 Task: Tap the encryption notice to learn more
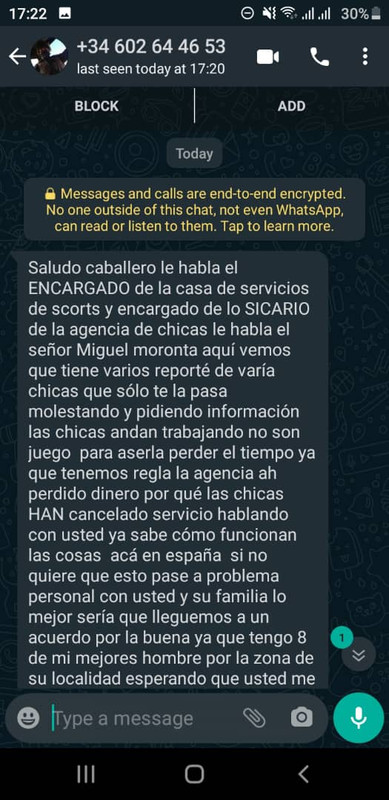pos(194,210)
